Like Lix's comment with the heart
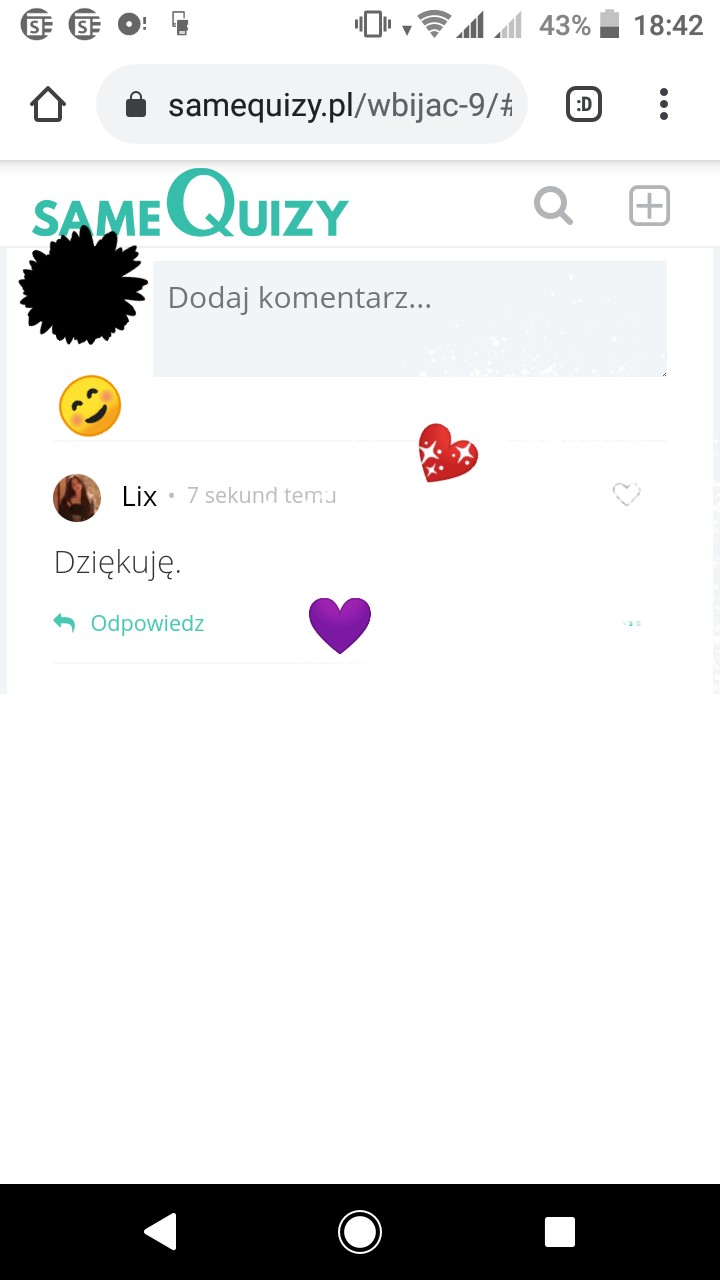Screen dimensions: 720x1280 [x=627, y=494]
